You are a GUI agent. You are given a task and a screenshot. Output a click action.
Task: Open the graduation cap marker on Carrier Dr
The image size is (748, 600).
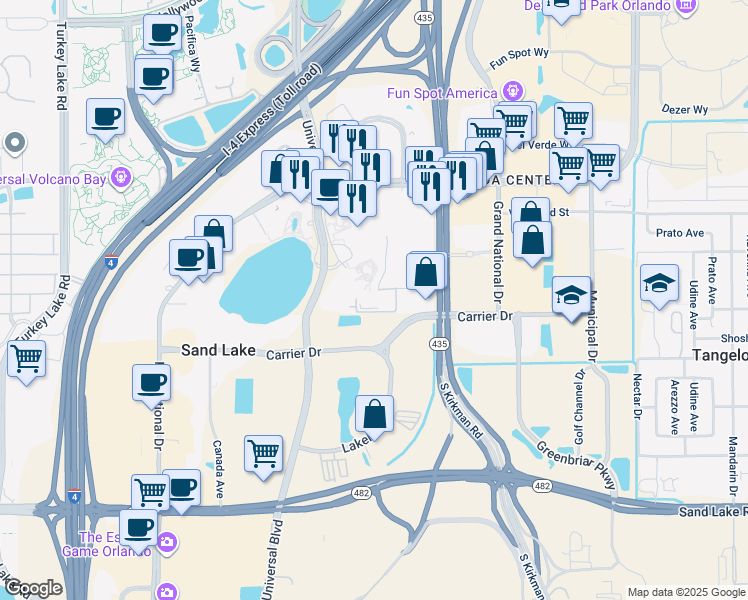click(x=571, y=295)
